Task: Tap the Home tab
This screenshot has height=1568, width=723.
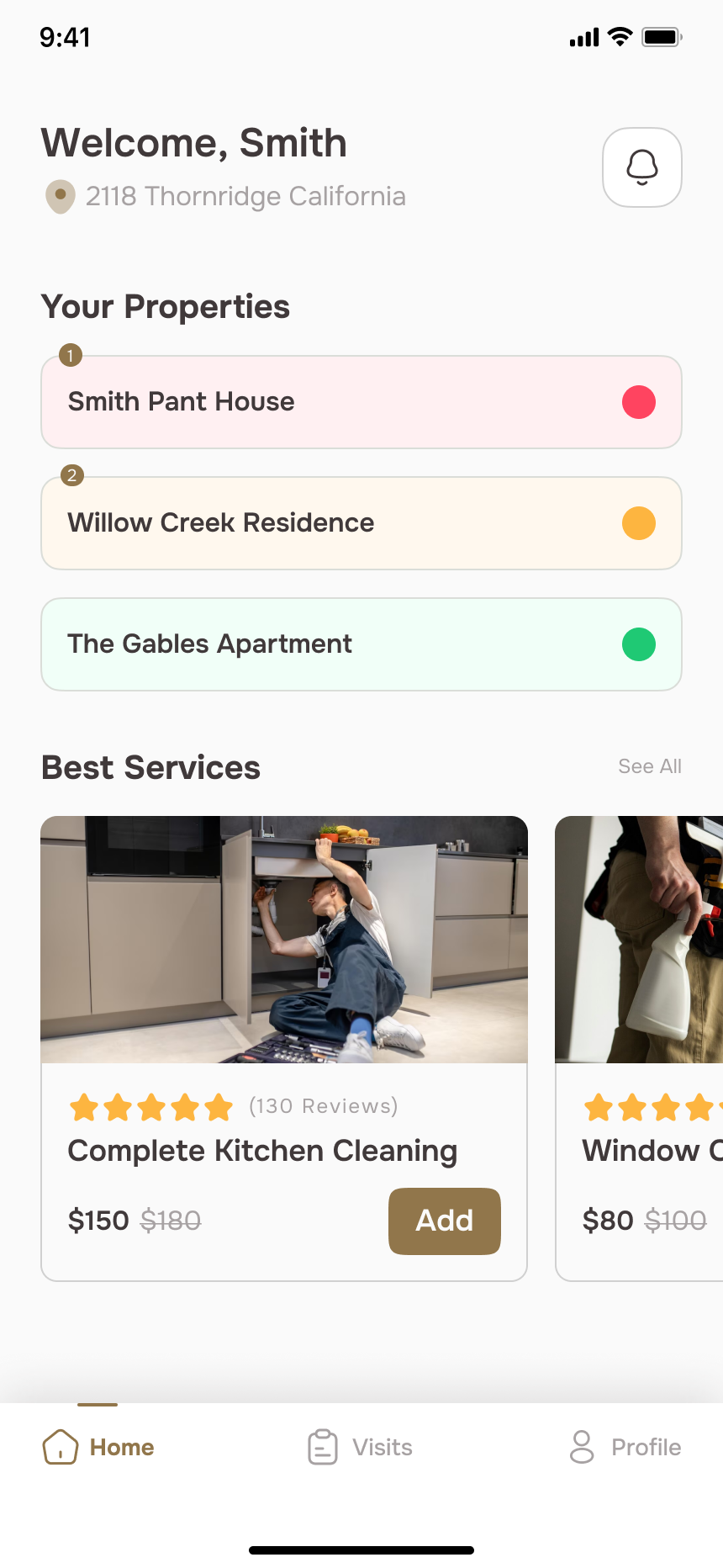Action: [98, 1447]
